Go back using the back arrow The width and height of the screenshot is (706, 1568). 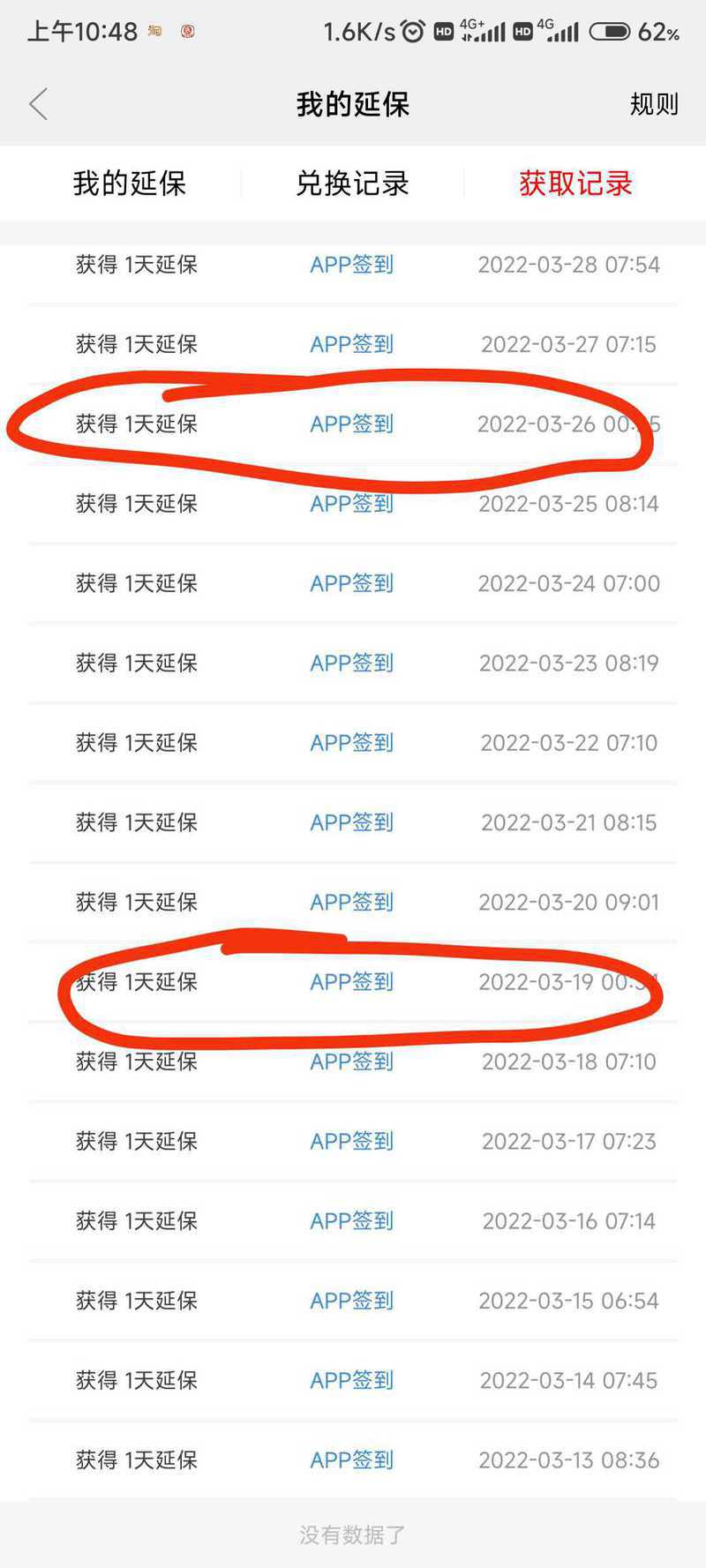pos(38,104)
